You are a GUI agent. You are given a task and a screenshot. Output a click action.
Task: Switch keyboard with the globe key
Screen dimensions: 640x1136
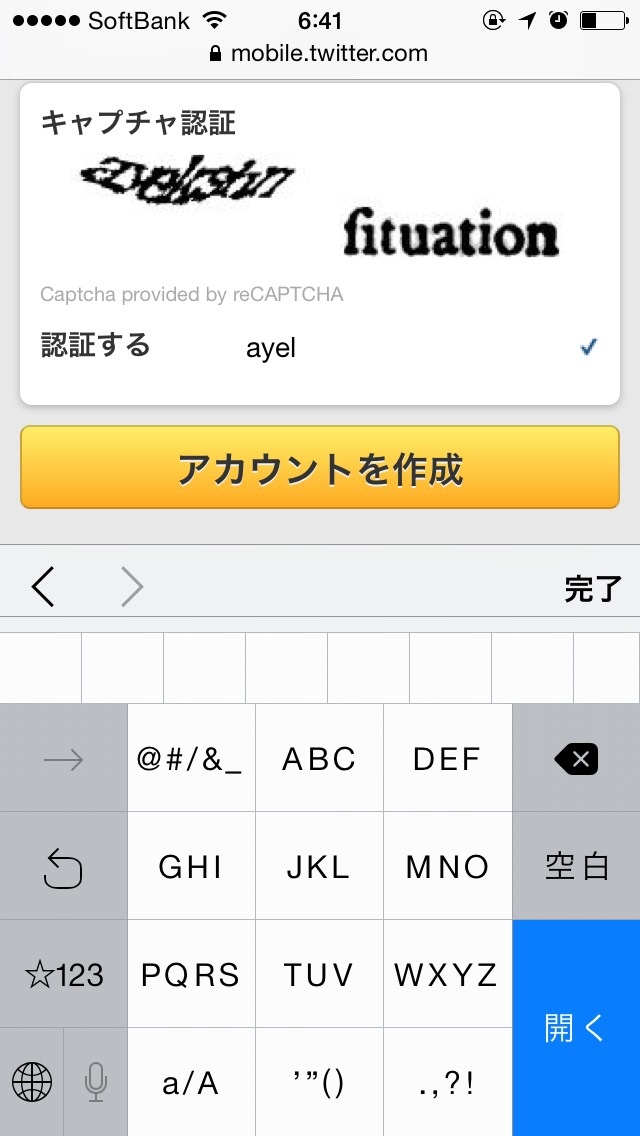tap(32, 1081)
